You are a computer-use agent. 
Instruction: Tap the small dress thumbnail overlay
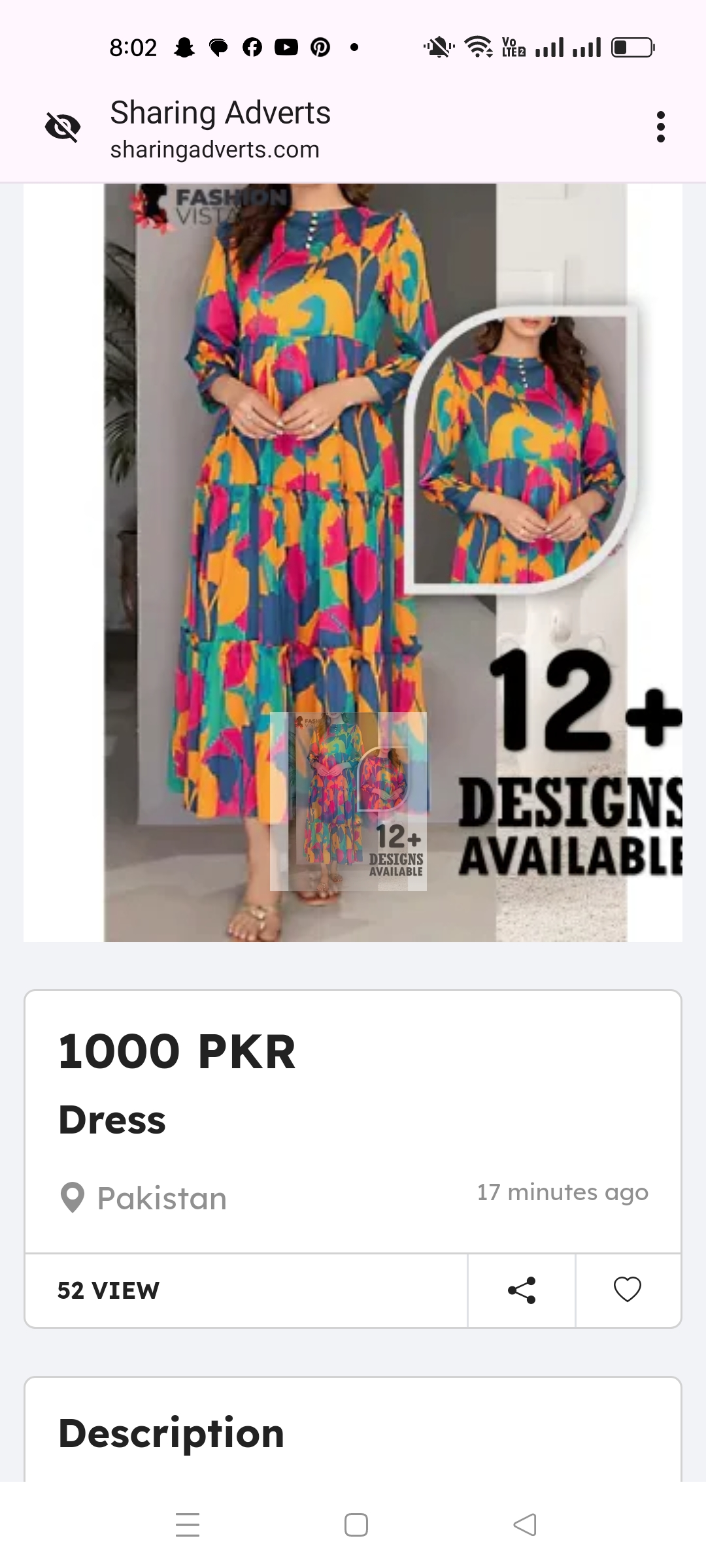[x=348, y=802]
